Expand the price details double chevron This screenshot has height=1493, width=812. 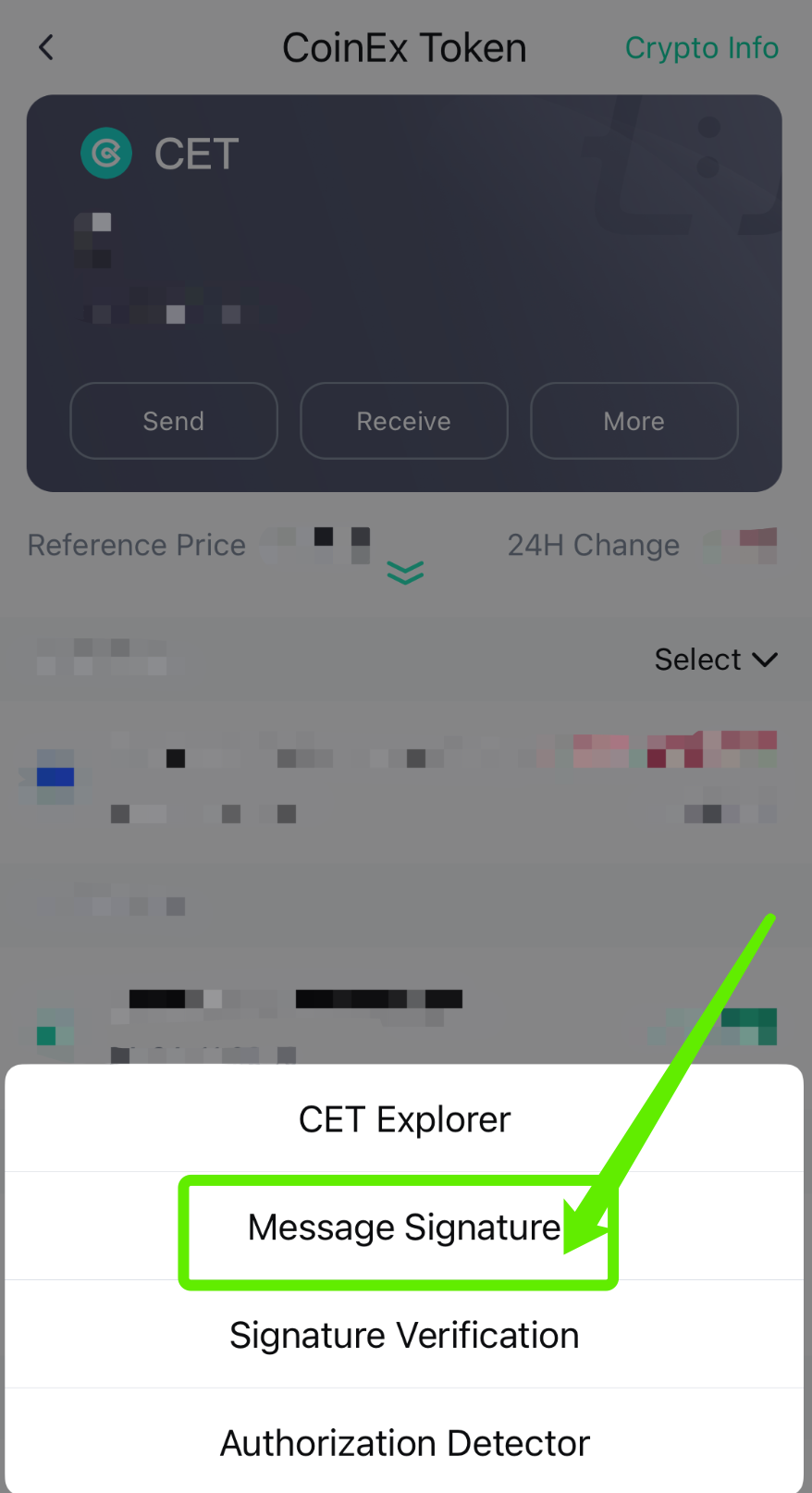point(405,573)
